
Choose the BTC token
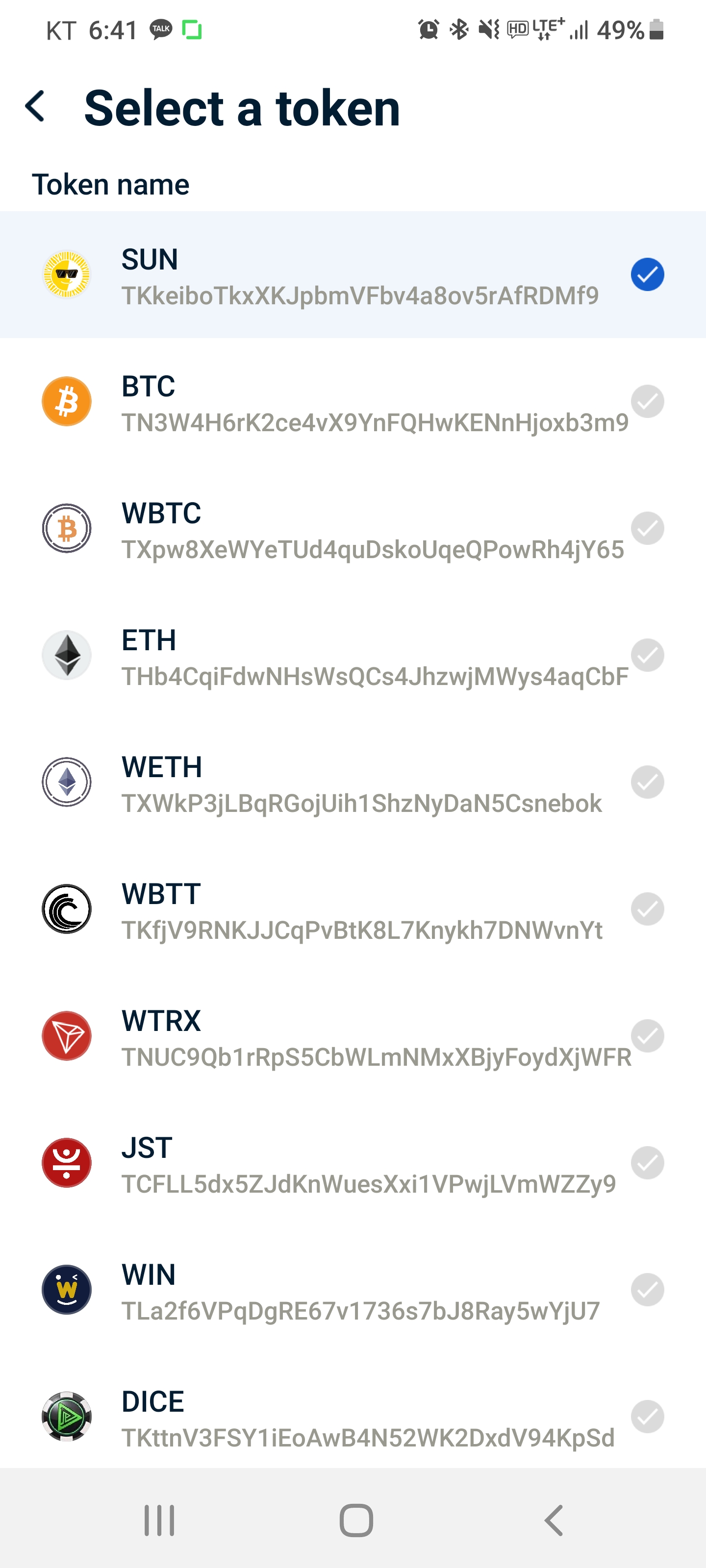click(x=353, y=402)
